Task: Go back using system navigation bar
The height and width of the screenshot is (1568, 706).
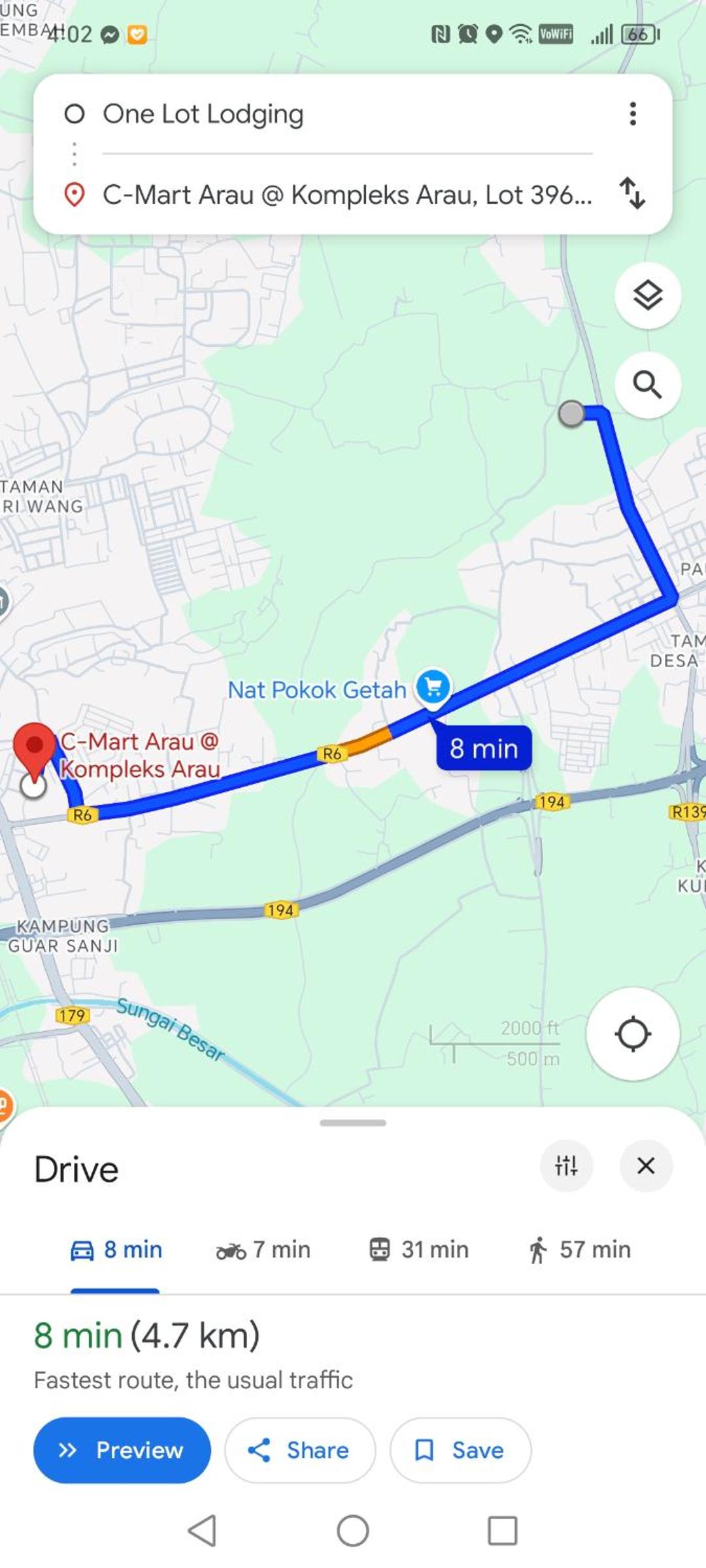Action: [202, 1530]
